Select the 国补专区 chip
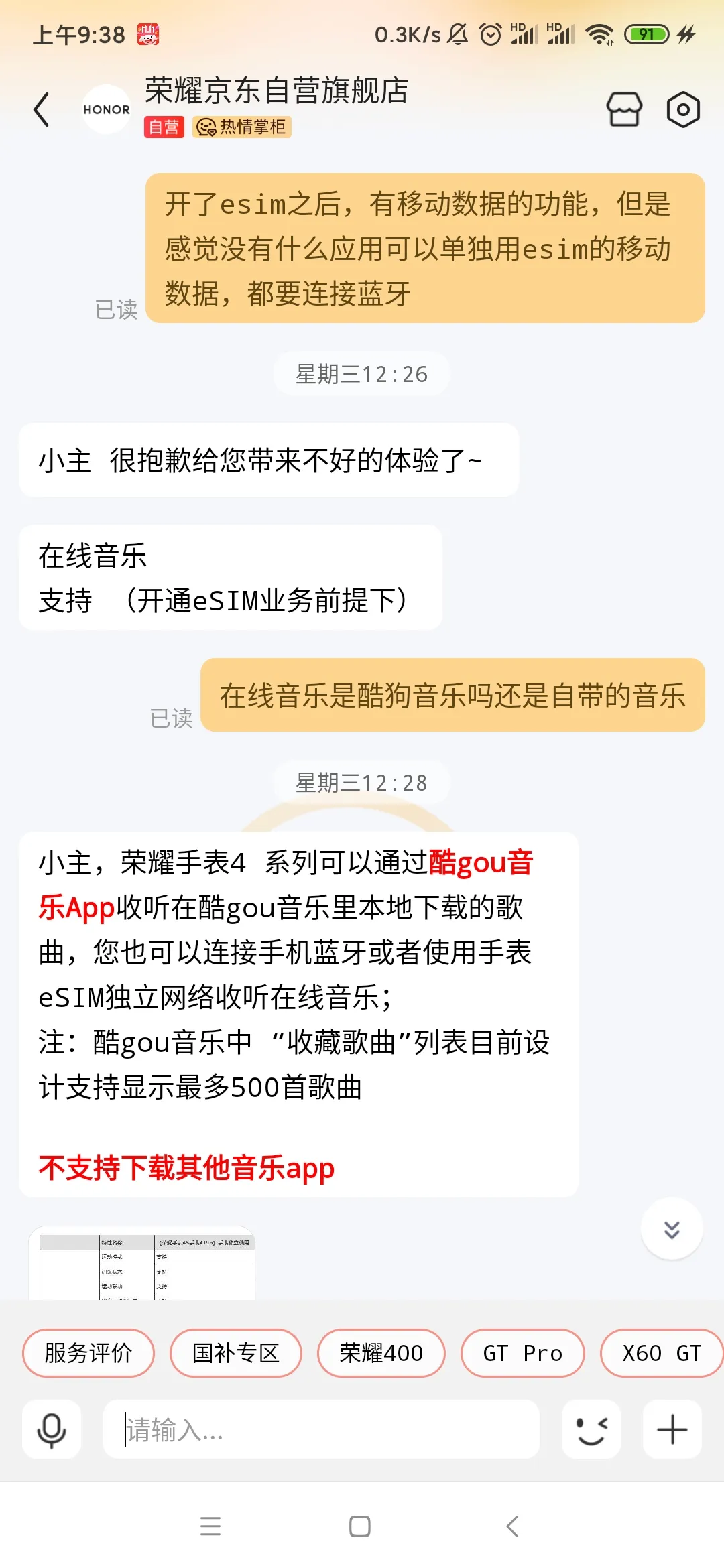This screenshot has height=1568, width=724. [235, 1353]
